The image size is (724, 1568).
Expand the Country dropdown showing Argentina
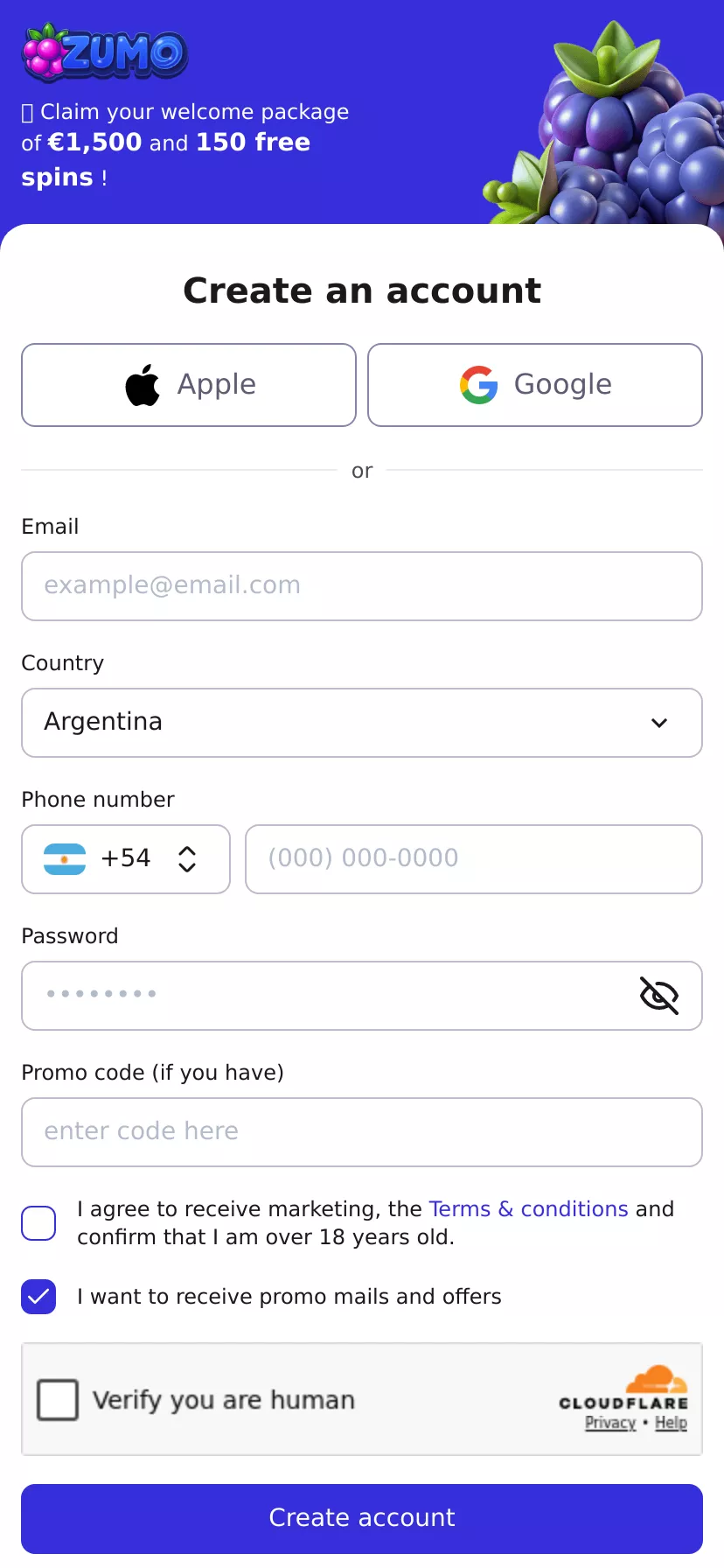(362, 723)
